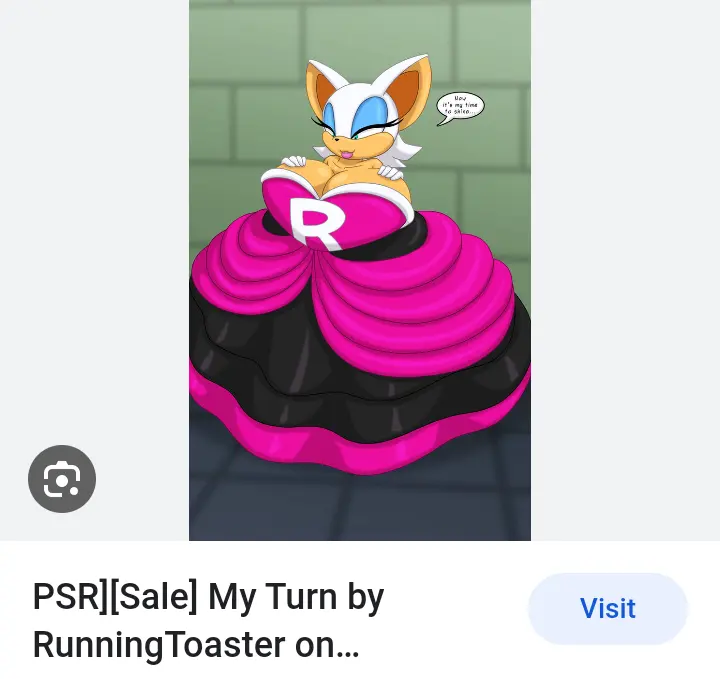Tap the Visit button

(x=607, y=608)
